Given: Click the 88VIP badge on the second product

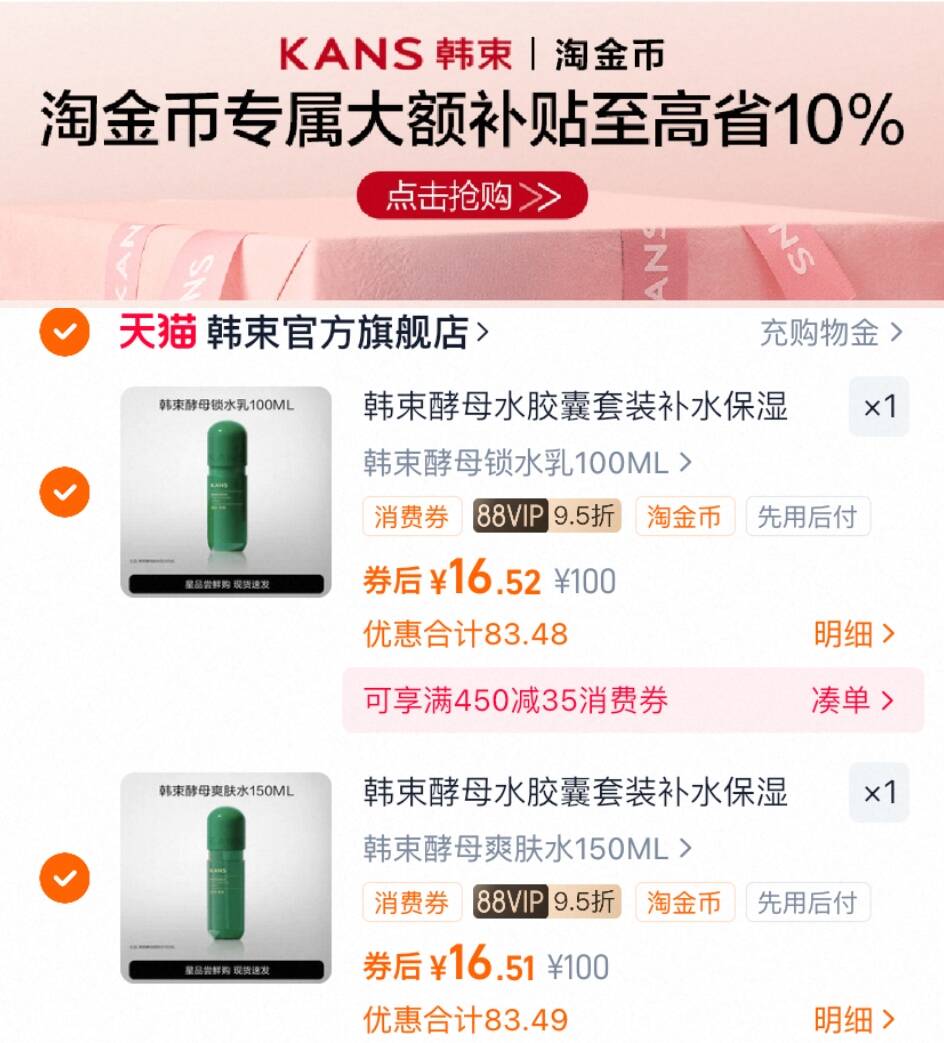Looking at the screenshot, I should tap(545, 902).
